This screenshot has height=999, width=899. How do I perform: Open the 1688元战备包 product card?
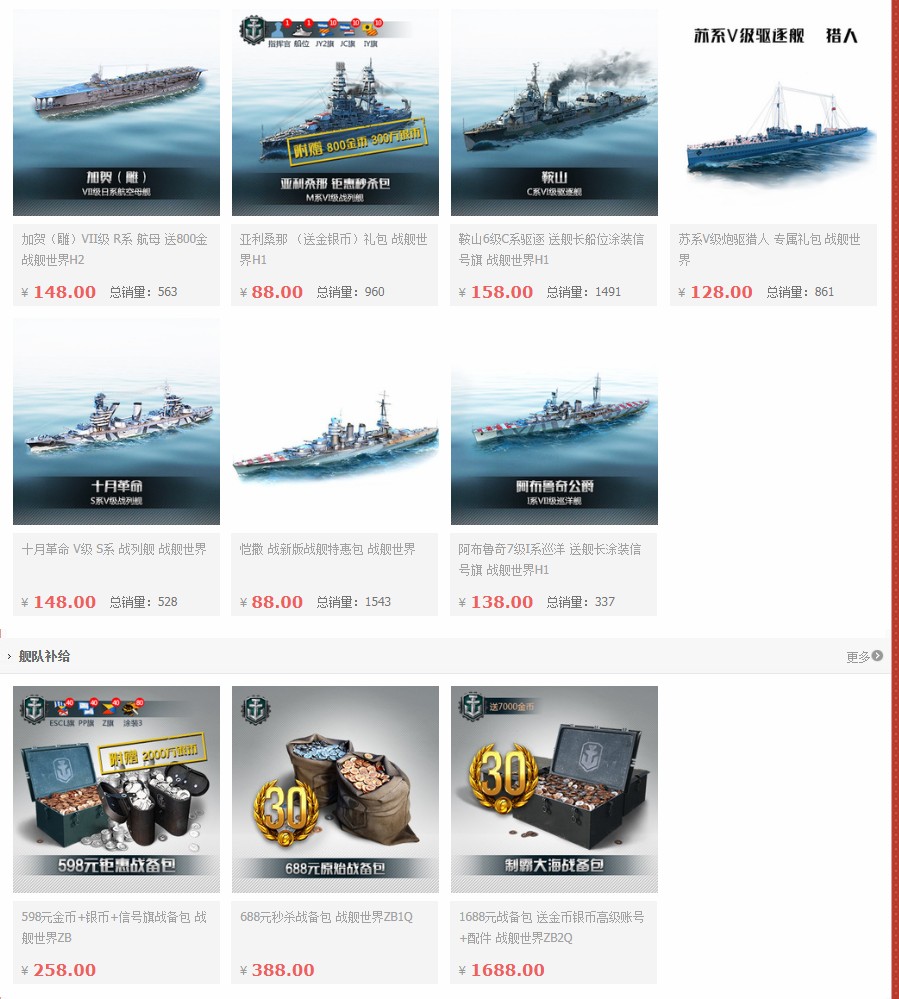pyautogui.click(x=554, y=789)
